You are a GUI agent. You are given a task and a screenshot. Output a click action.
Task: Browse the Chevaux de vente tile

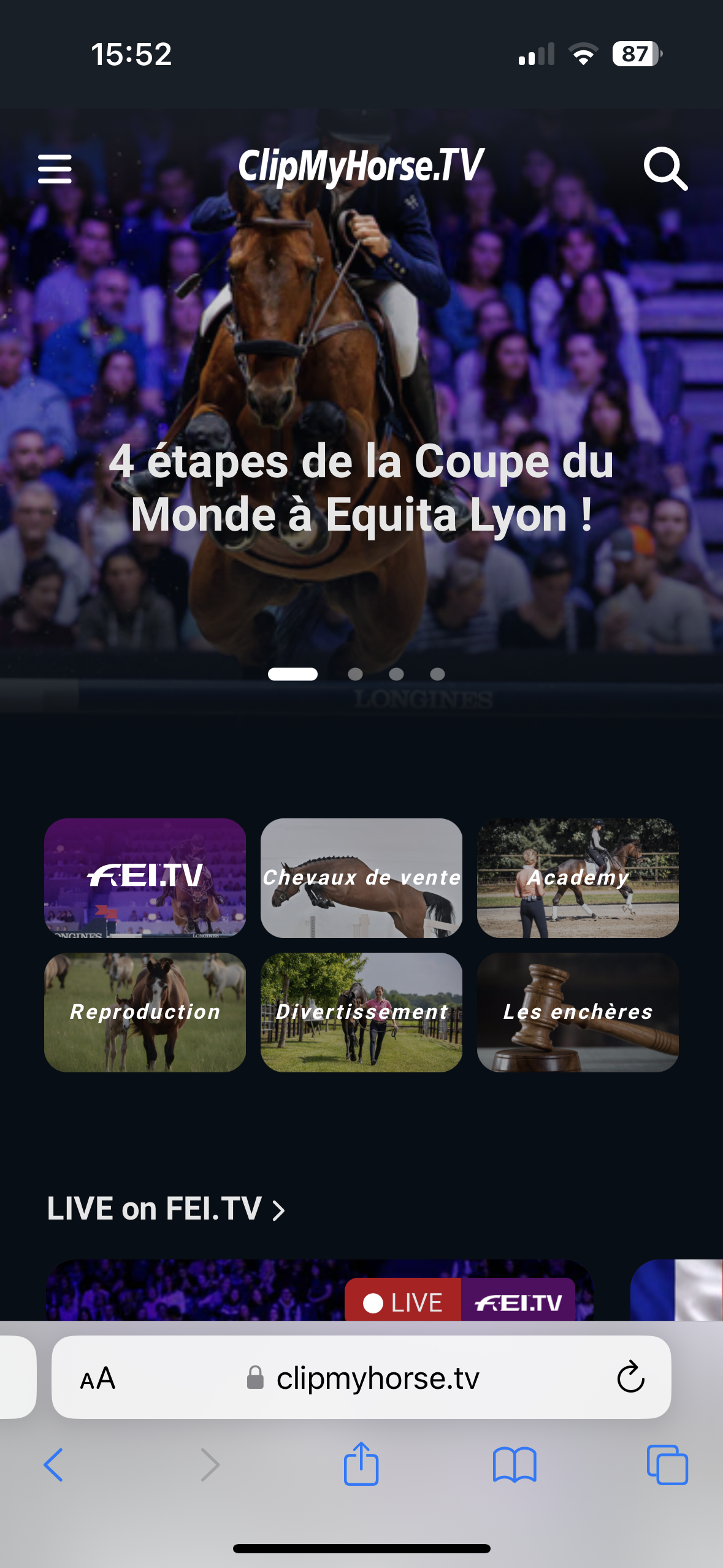tap(361, 877)
